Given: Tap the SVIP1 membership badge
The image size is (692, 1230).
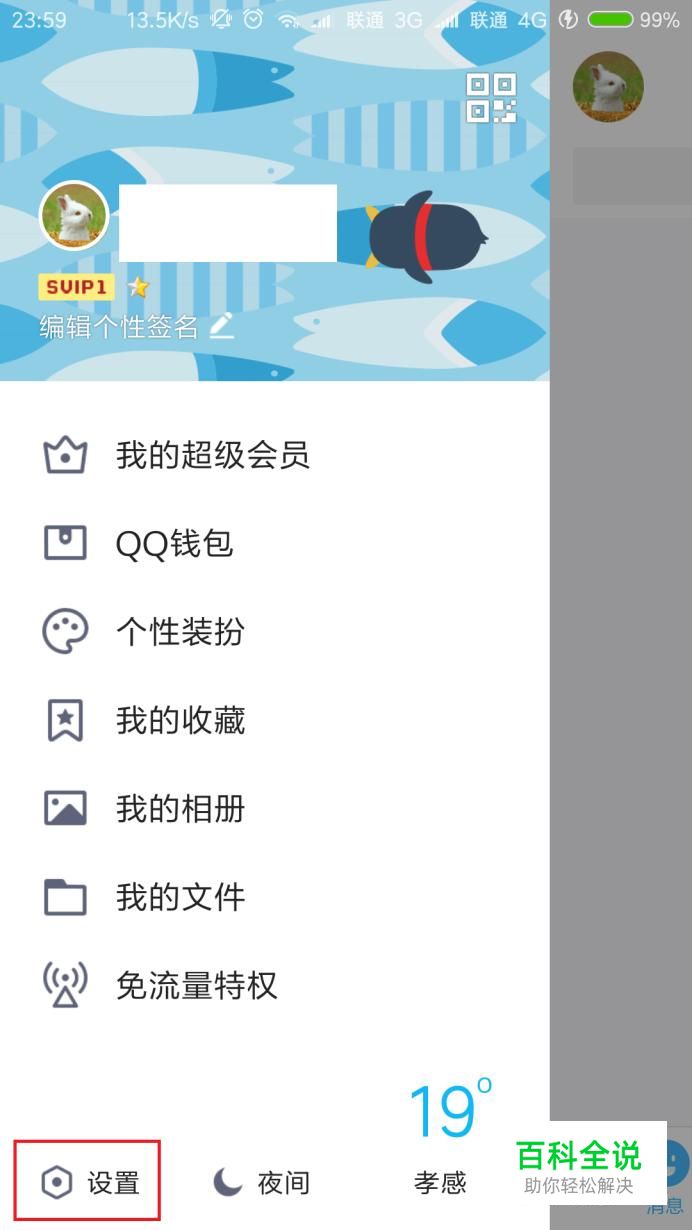Looking at the screenshot, I should [x=76, y=288].
